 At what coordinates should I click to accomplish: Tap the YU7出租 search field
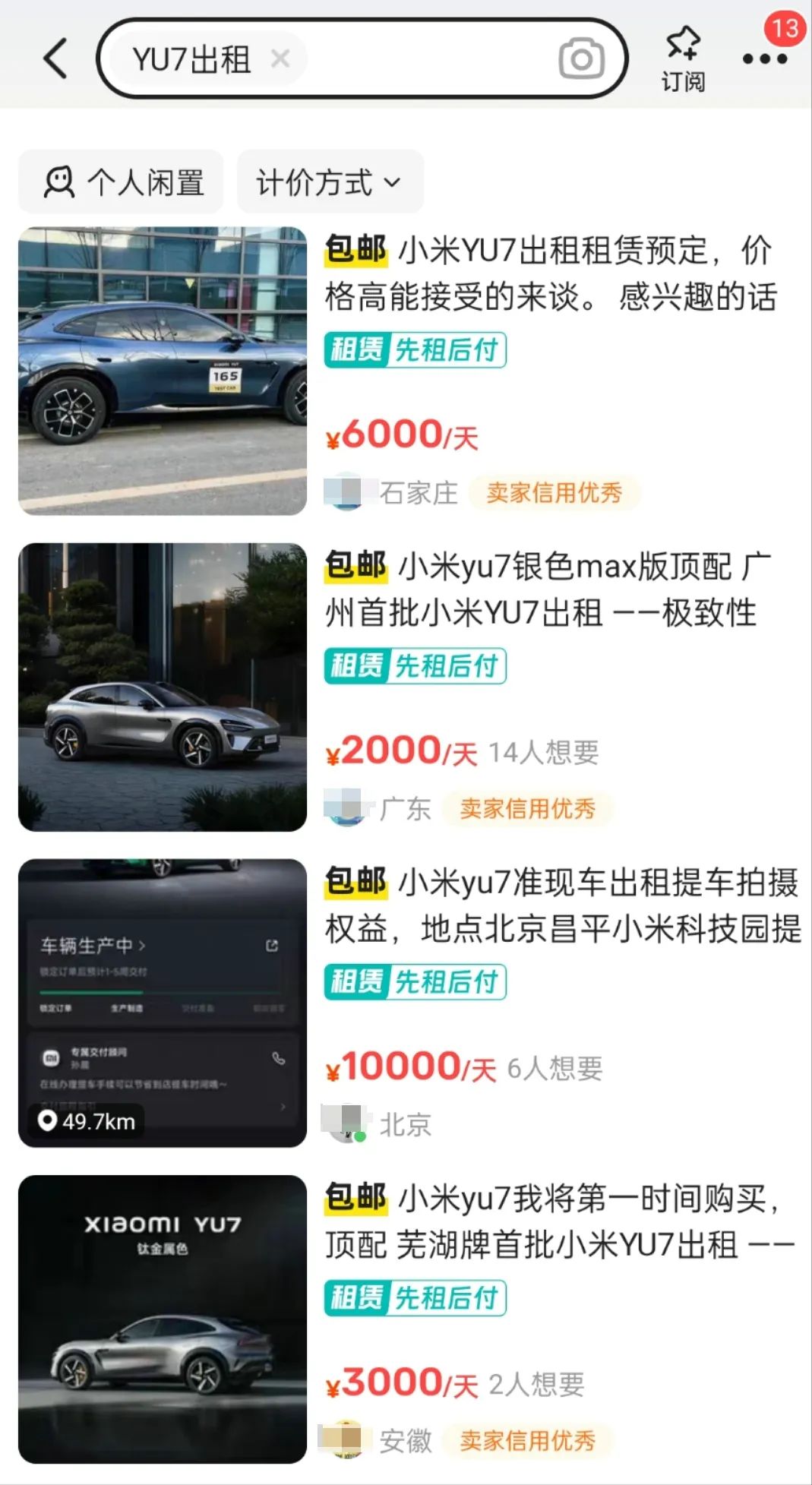(x=425, y=59)
